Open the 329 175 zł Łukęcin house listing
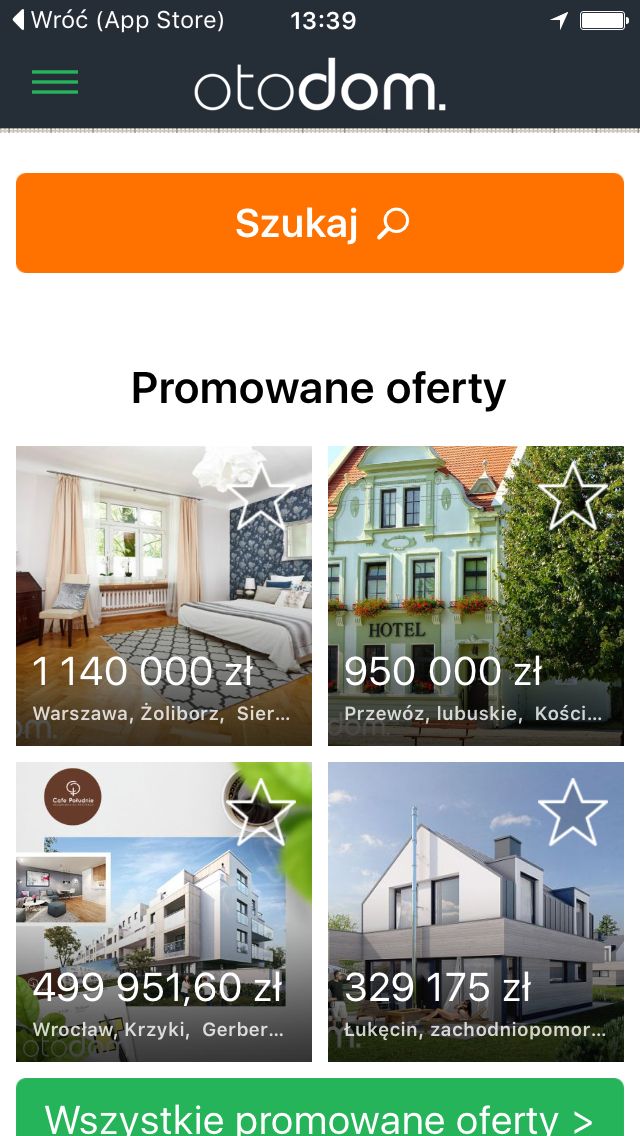 (475, 911)
